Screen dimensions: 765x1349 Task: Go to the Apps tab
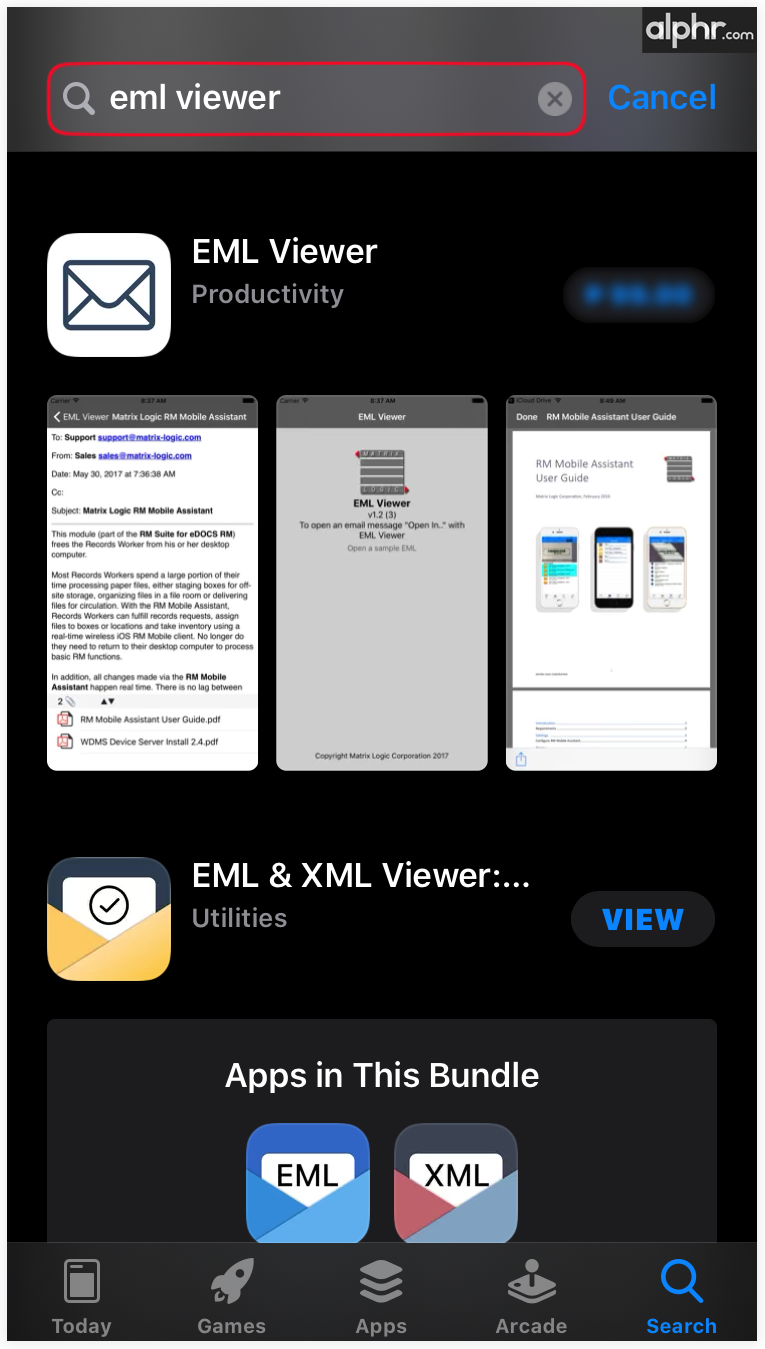point(382,1297)
